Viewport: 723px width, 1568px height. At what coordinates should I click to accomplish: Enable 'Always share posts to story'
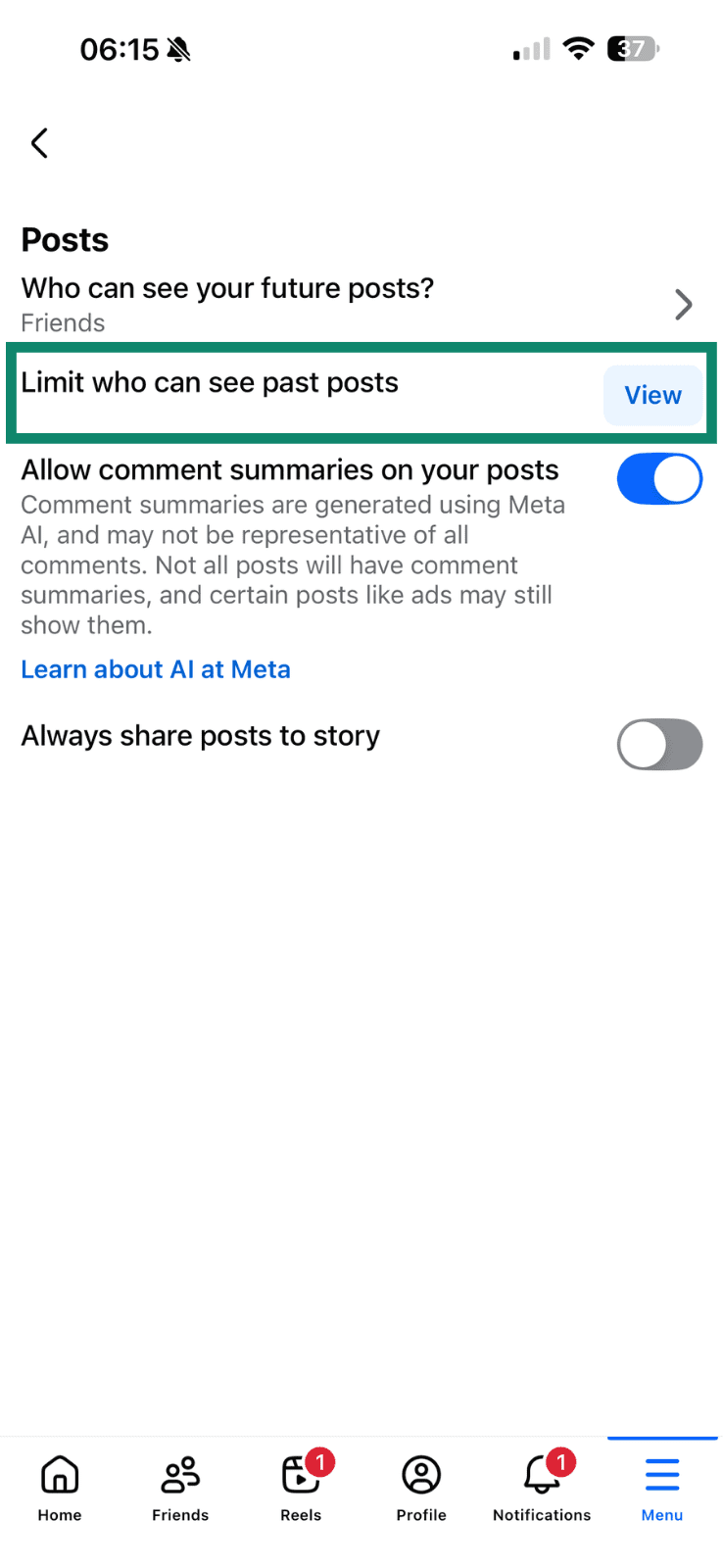[658, 745]
